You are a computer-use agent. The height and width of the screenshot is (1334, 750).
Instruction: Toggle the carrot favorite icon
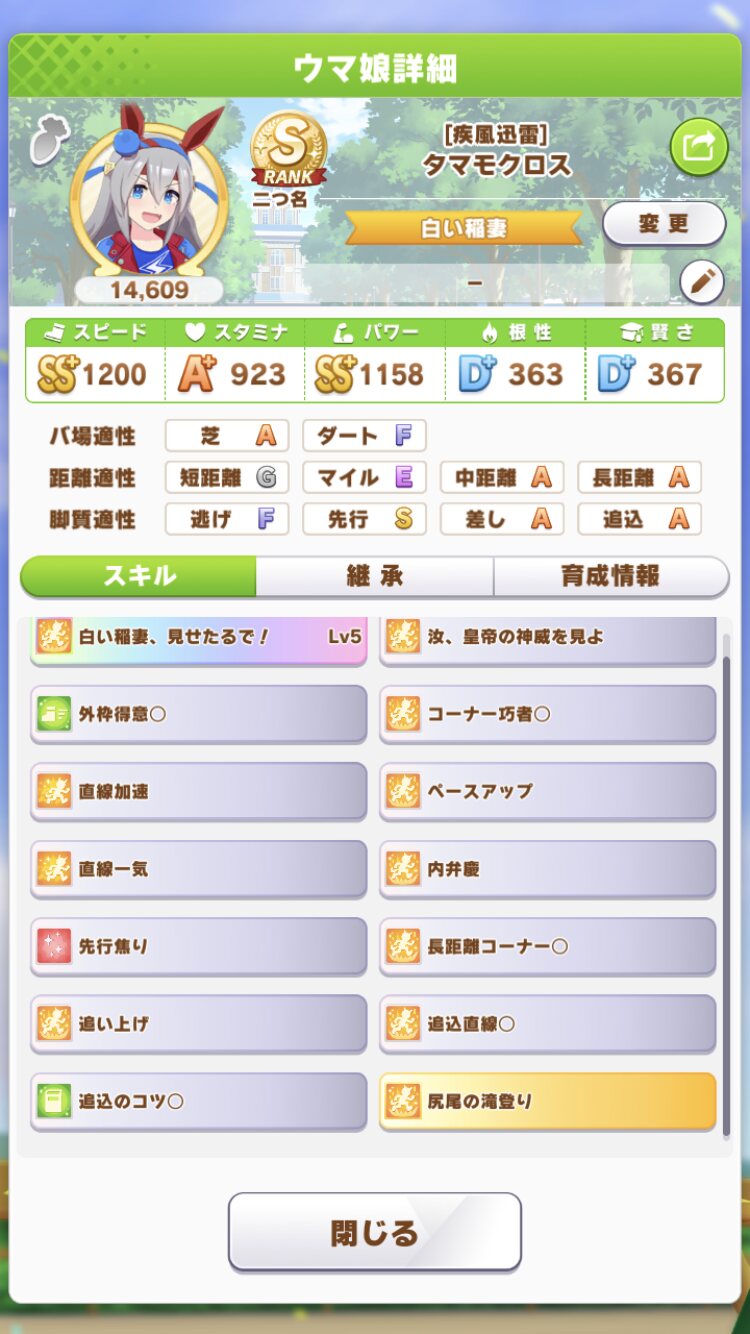point(46,140)
